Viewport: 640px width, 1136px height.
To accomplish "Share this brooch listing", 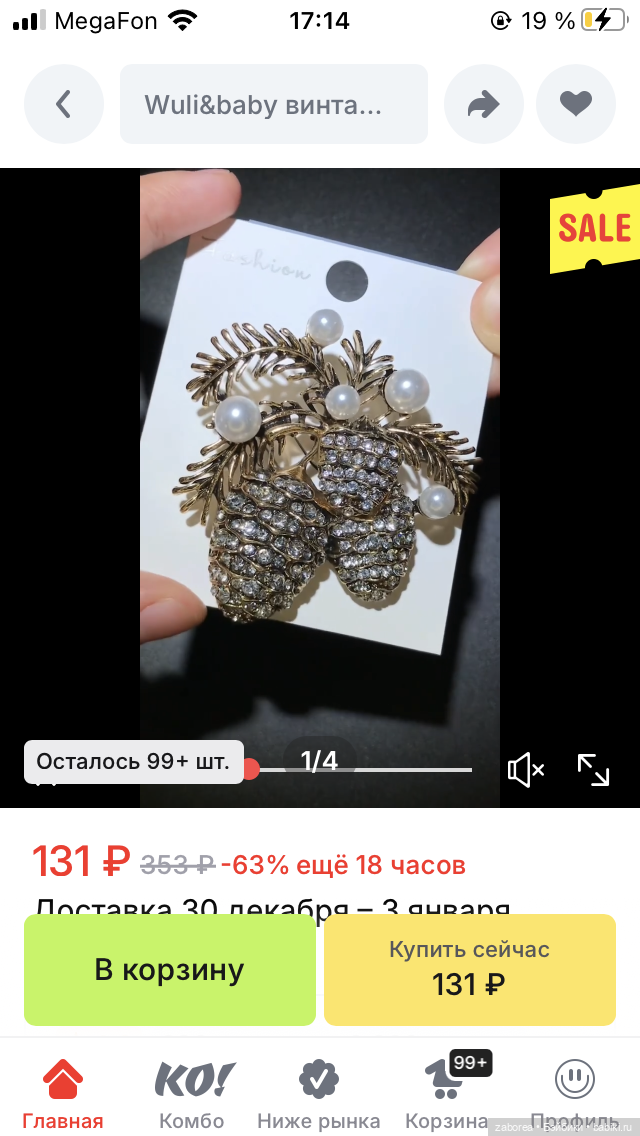I will tap(484, 104).
